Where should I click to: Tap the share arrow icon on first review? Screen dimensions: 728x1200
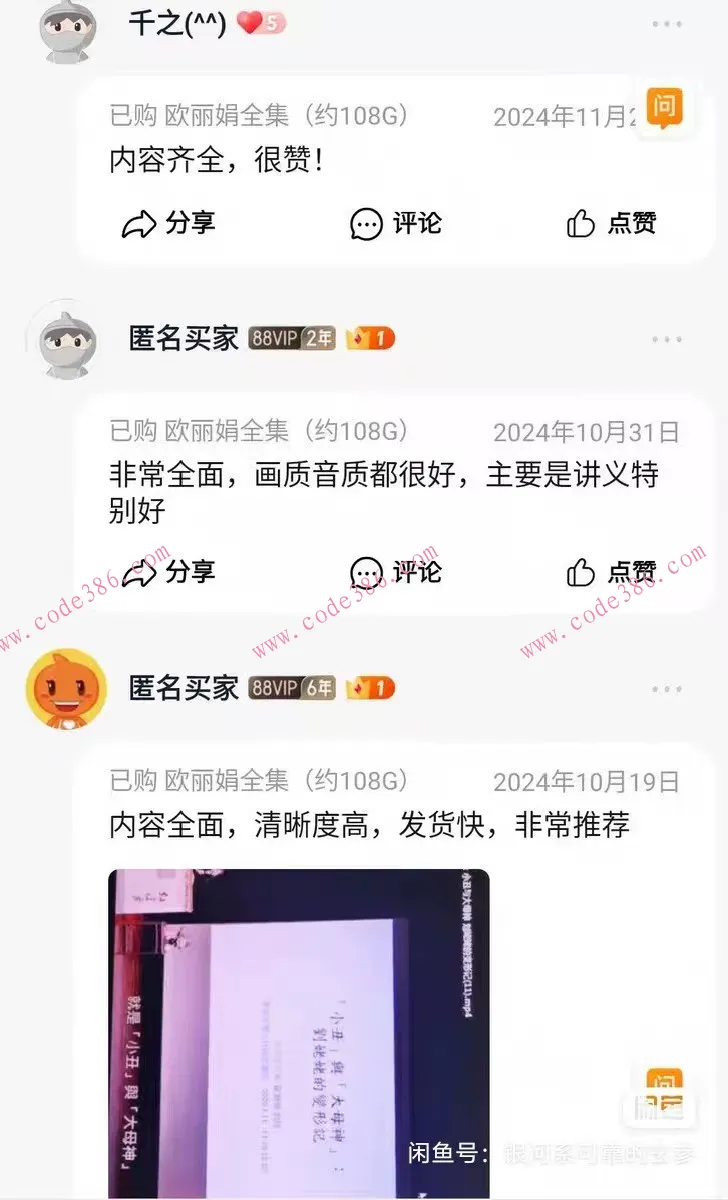pos(138,224)
